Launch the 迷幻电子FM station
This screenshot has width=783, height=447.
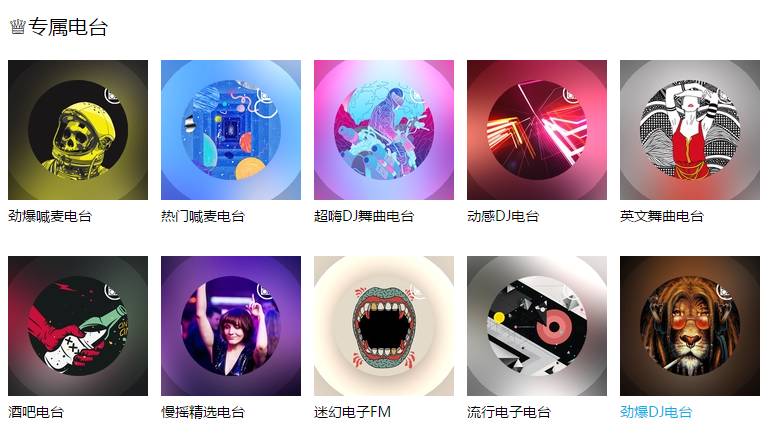coord(384,326)
